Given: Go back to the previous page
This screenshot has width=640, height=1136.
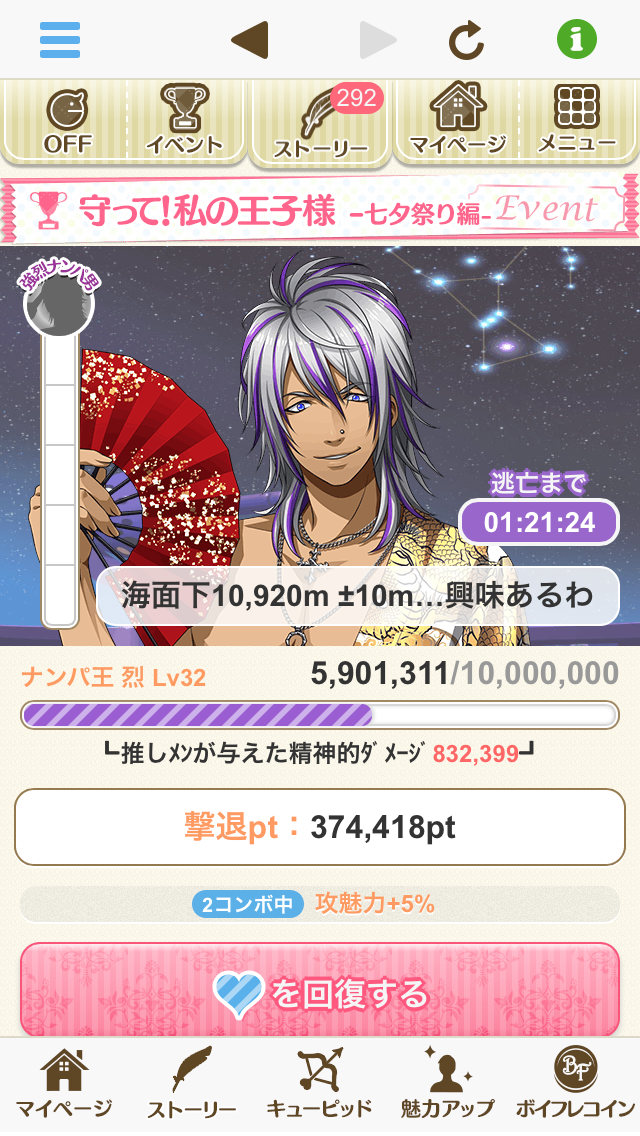Looking at the screenshot, I should (x=249, y=40).
